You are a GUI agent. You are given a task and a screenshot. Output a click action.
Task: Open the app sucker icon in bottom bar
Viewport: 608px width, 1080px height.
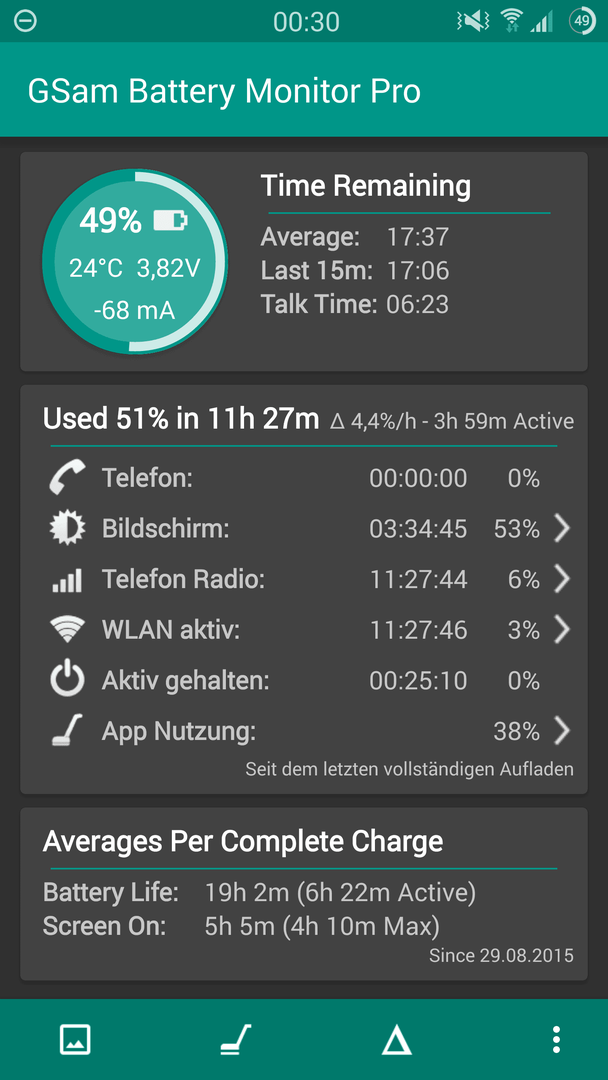(235, 1039)
